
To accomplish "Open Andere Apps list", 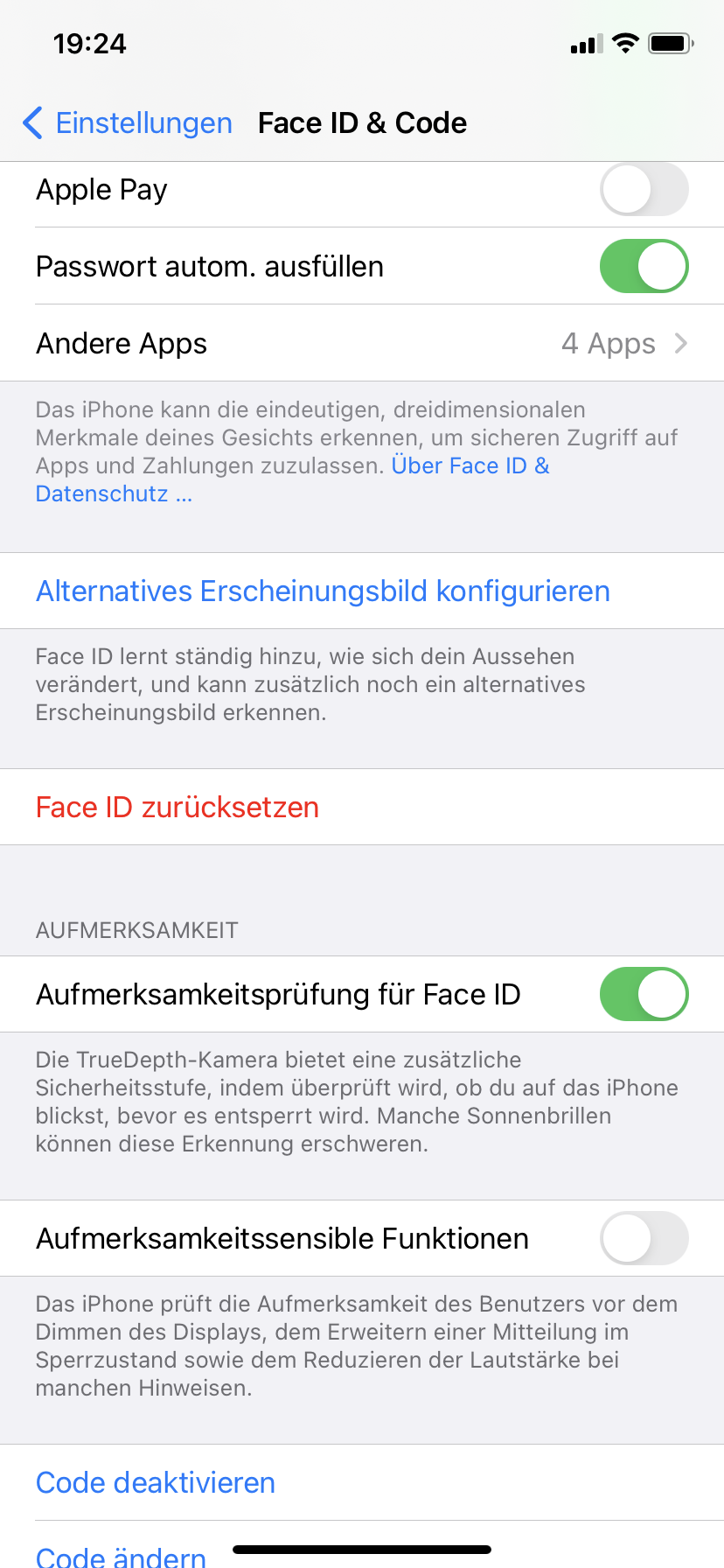I will pyautogui.click(x=362, y=343).
